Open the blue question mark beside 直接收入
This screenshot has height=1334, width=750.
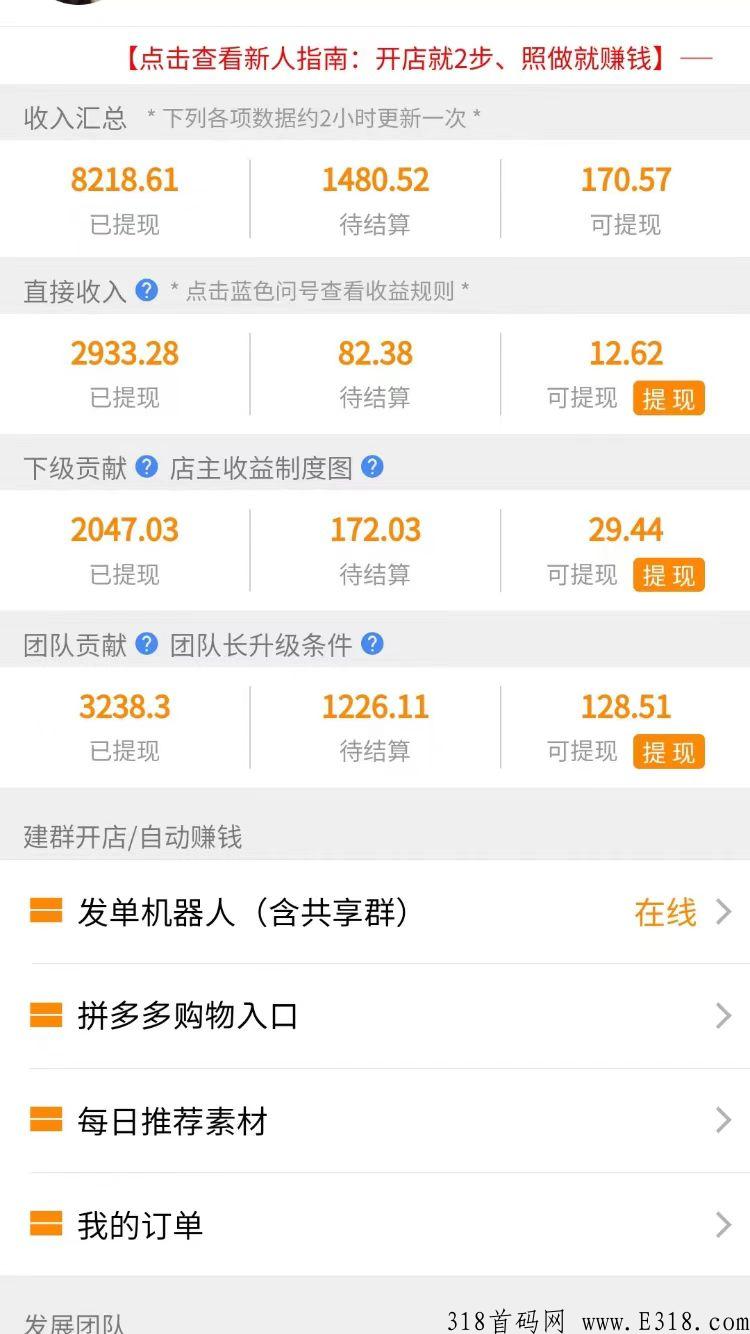pos(147,290)
